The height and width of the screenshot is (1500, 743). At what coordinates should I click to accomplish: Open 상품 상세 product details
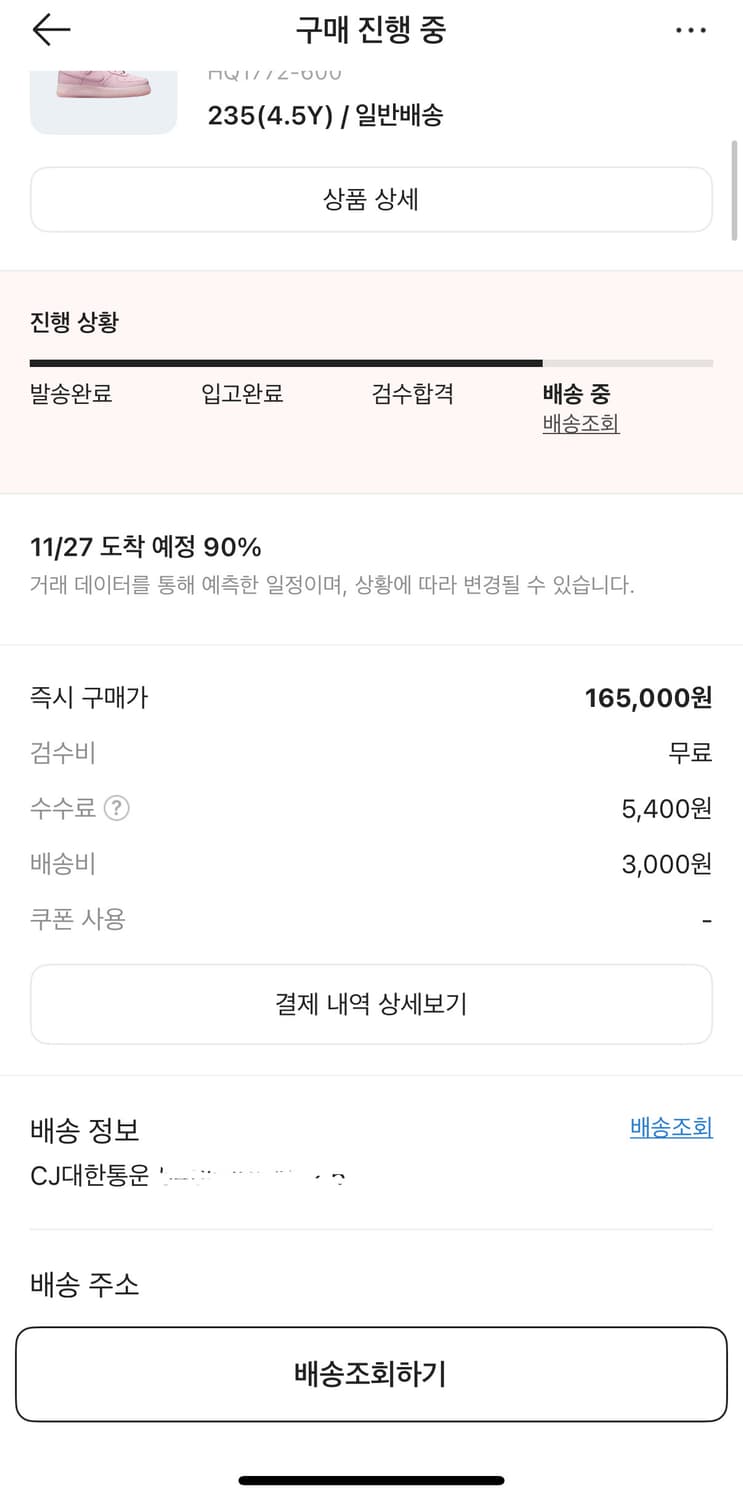tap(371, 198)
